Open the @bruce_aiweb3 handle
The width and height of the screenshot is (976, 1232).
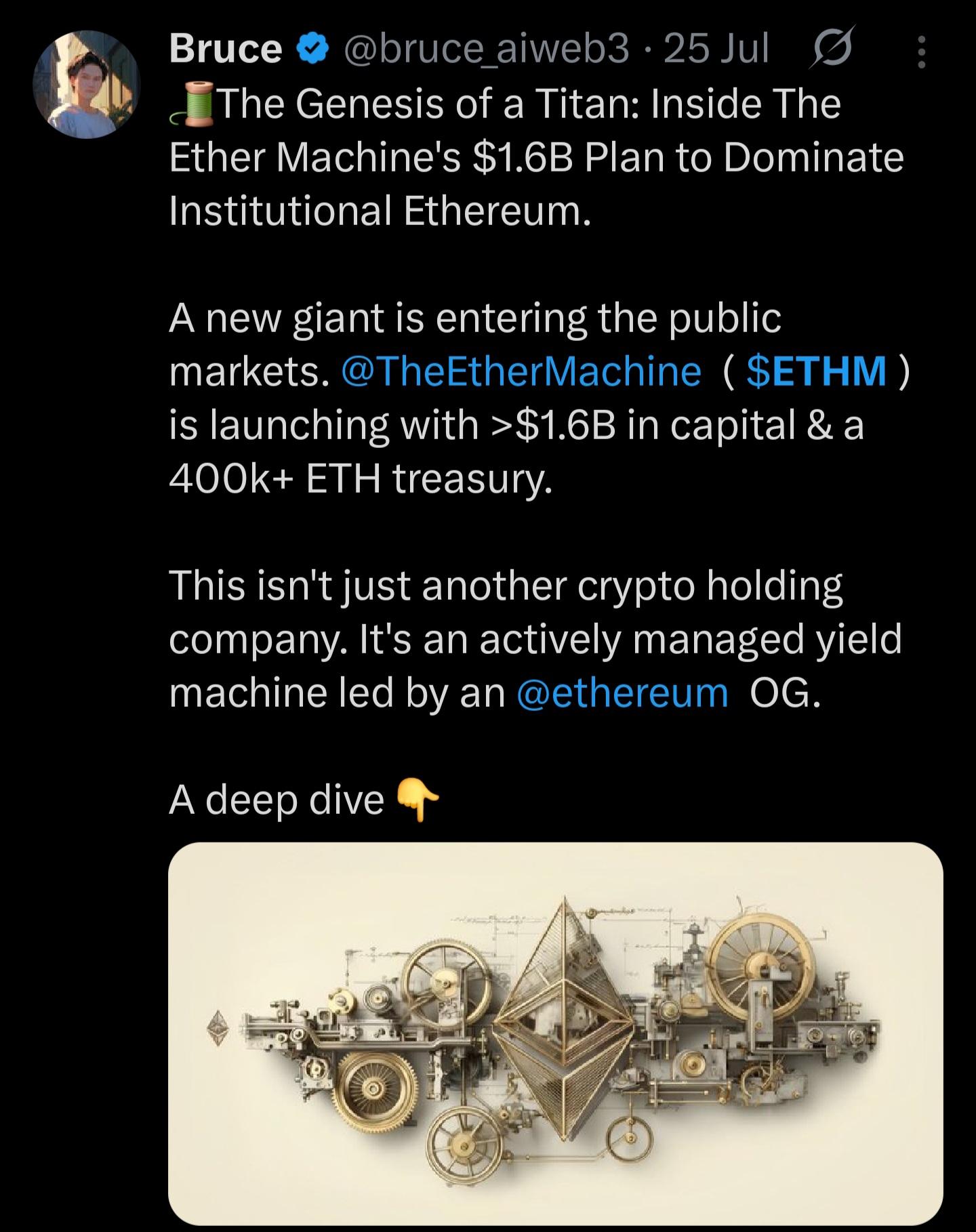coord(487,49)
